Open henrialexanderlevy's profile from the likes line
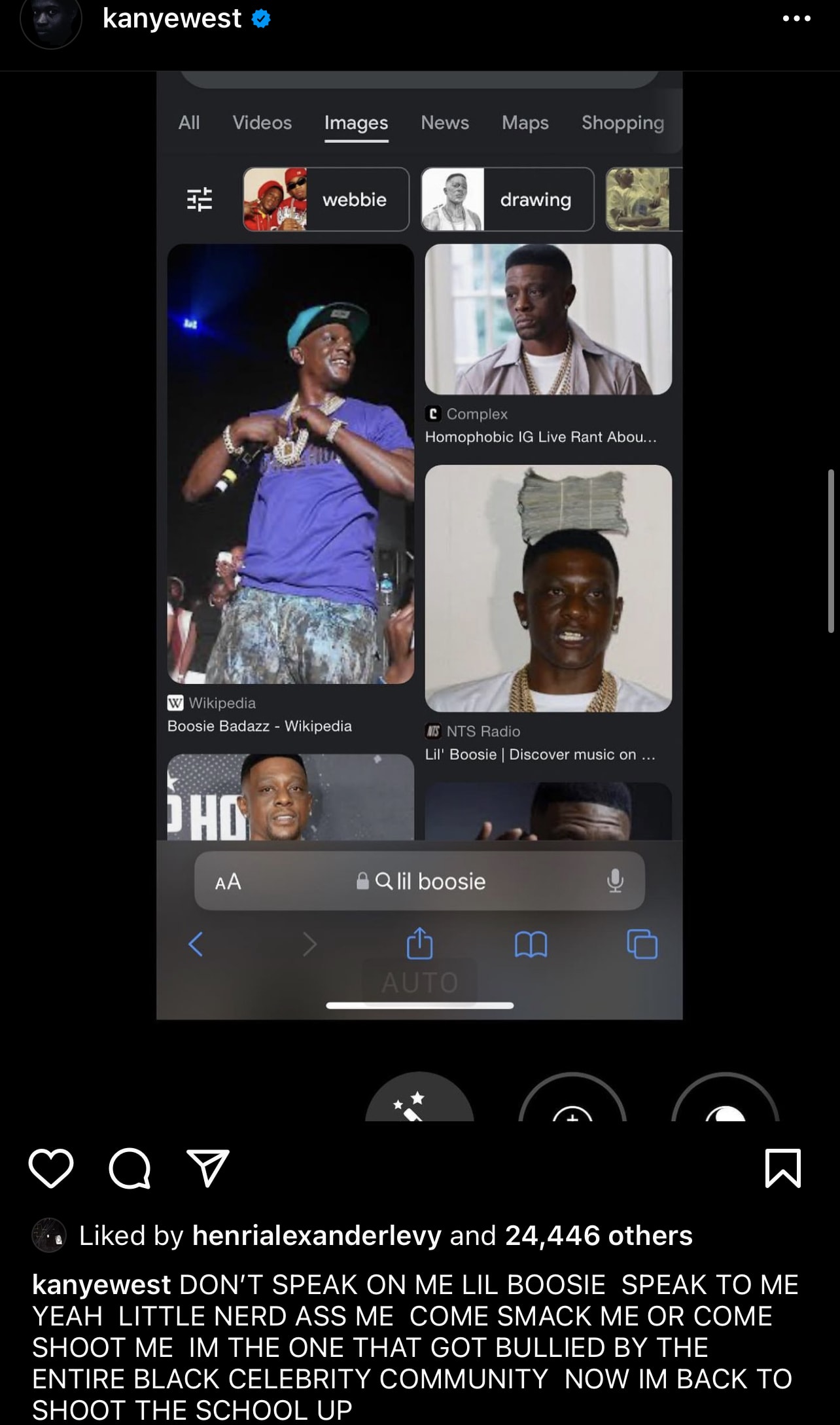This screenshot has height=1425, width=840. 317,1236
